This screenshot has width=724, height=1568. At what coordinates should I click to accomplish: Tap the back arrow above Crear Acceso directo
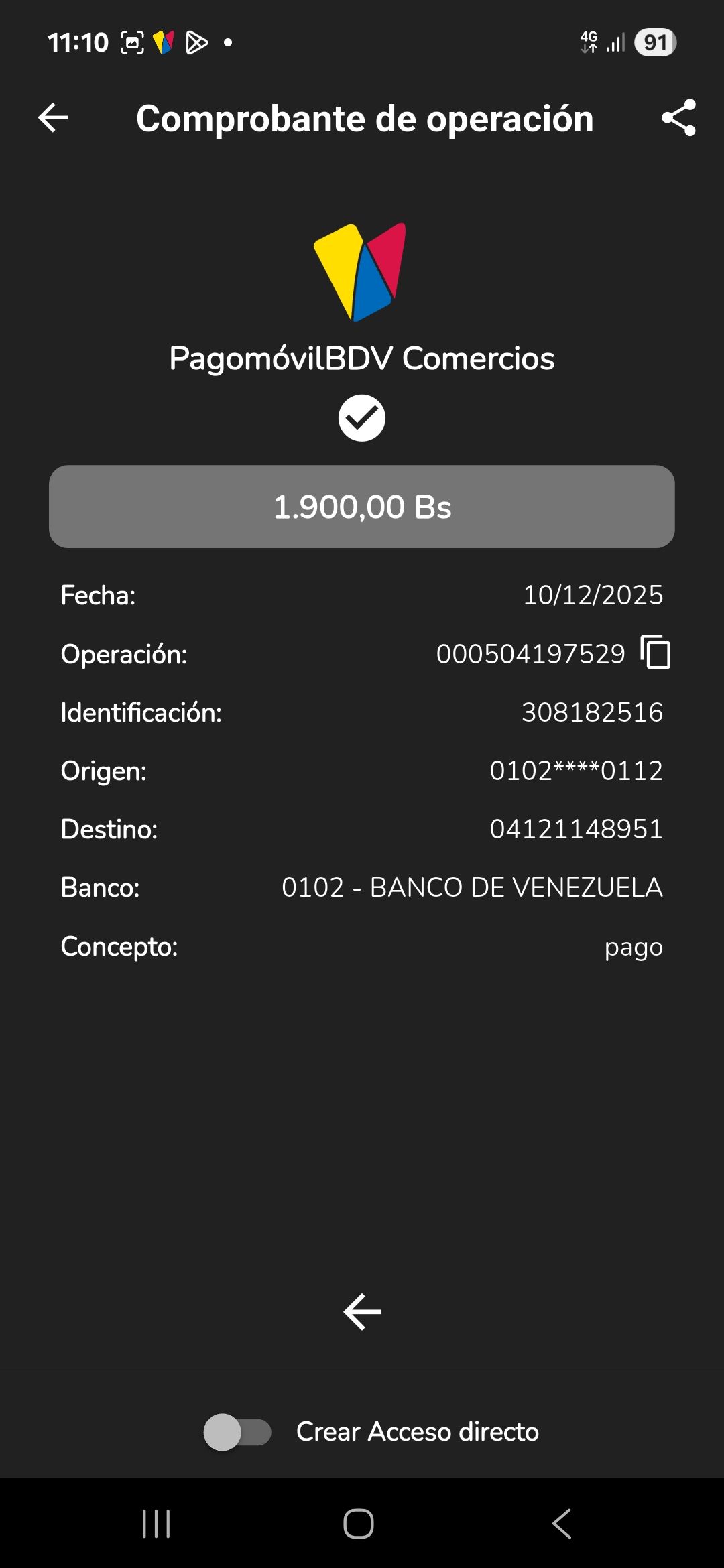point(362,1311)
